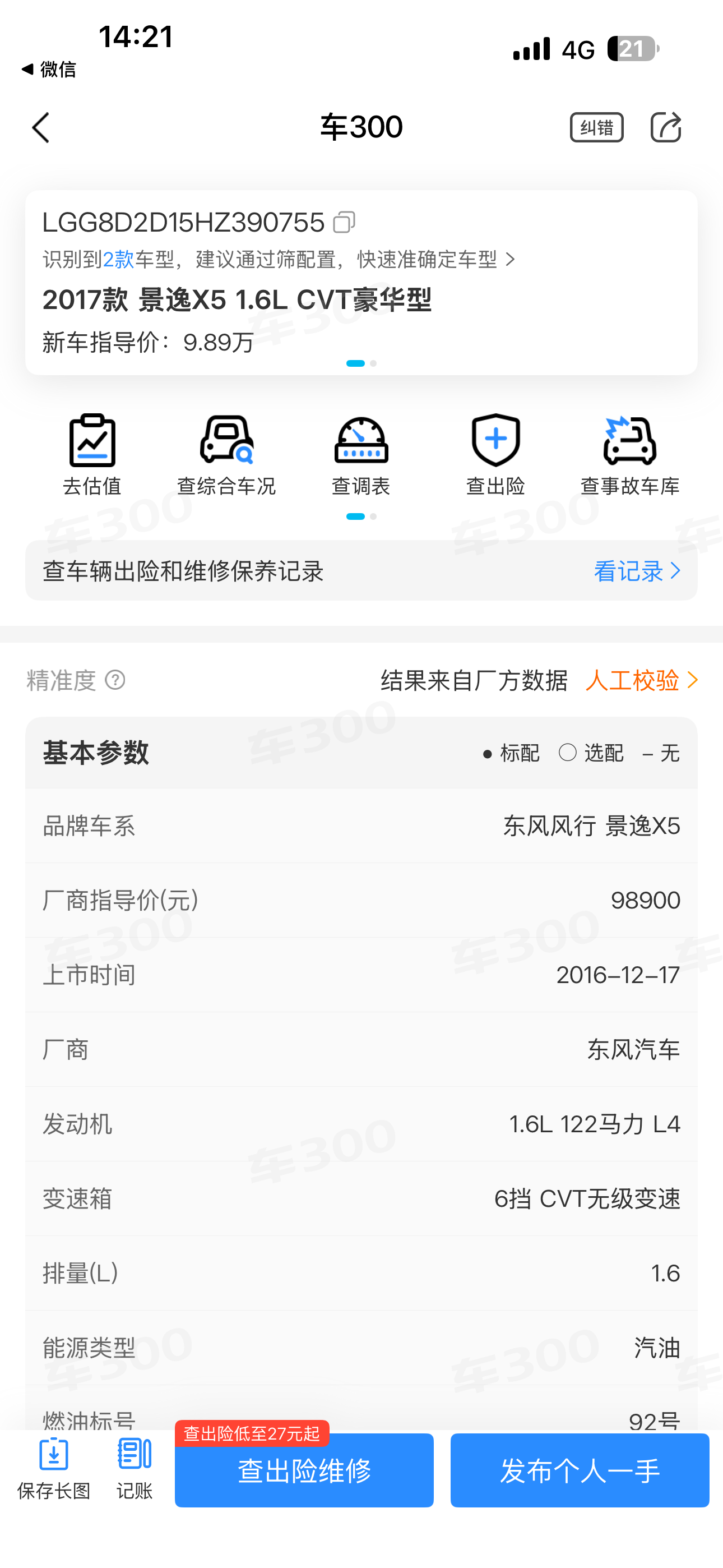Viewport: 723px width, 1568px height.
Task: Open 查出险 insurance claim check
Action: point(495,455)
